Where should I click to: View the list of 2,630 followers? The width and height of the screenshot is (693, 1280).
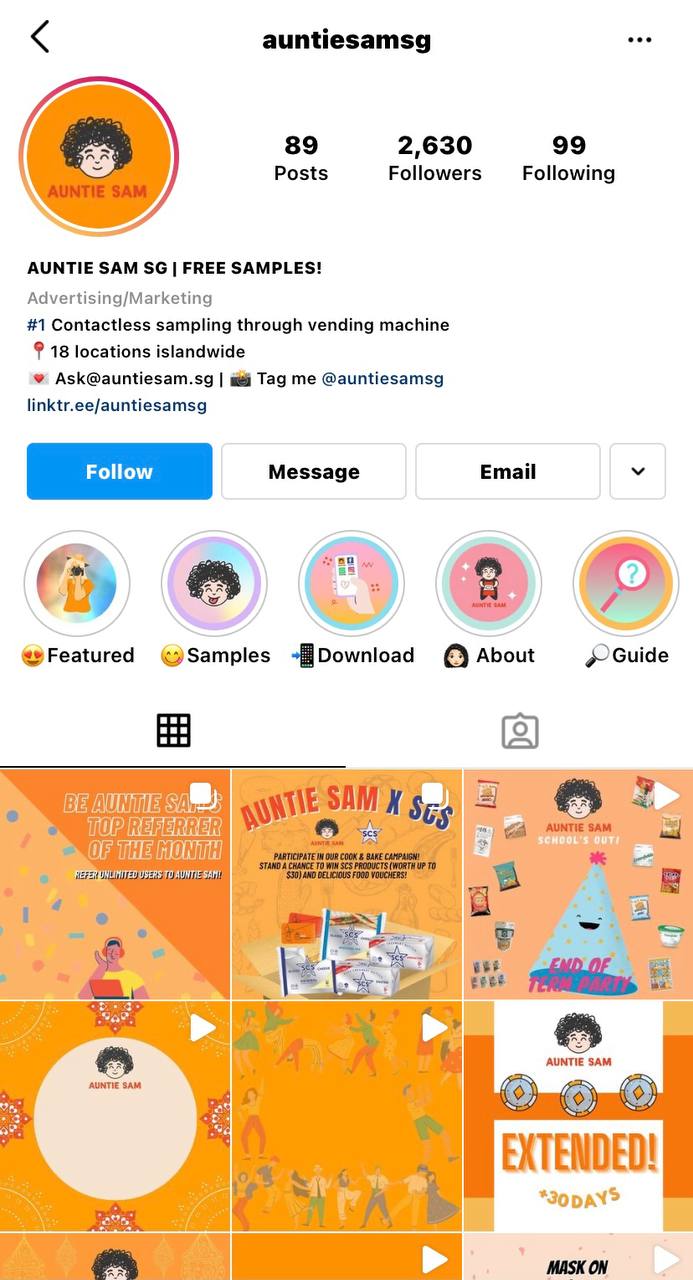pyautogui.click(x=434, y=158)
